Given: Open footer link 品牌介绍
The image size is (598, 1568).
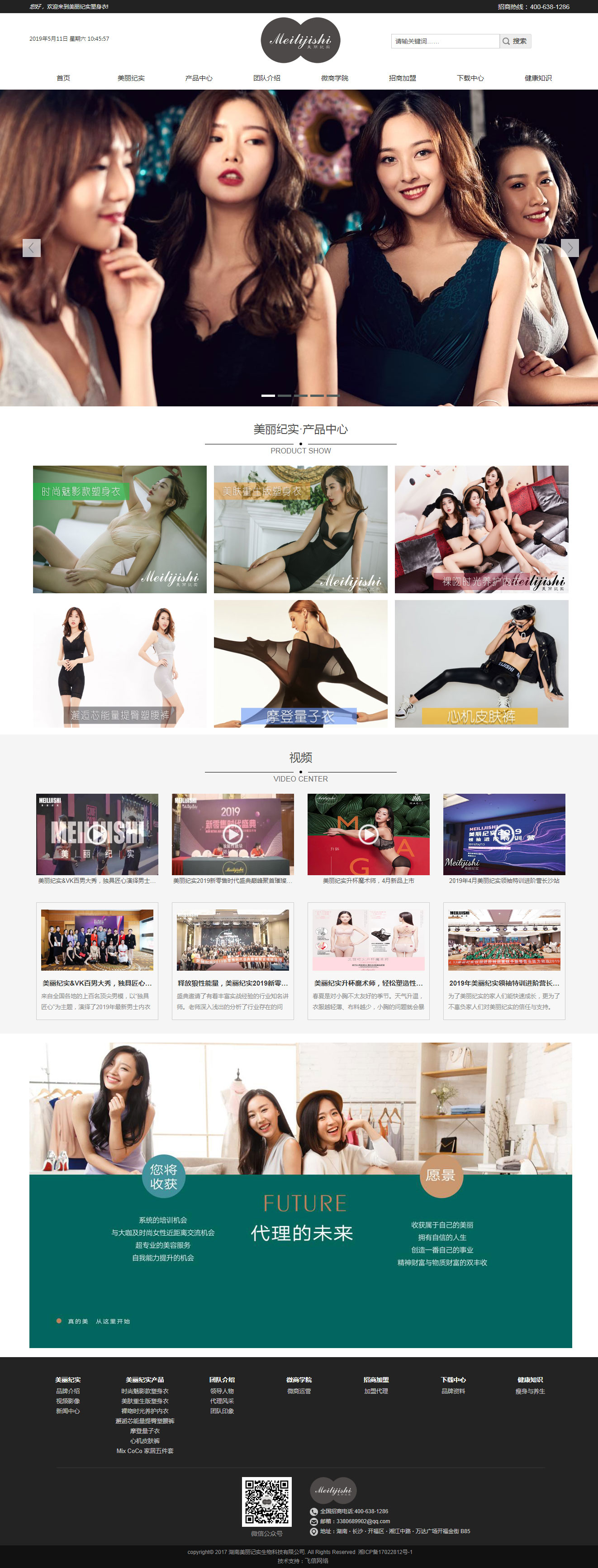Looking at the screenshot, I should click(67, 1391).
